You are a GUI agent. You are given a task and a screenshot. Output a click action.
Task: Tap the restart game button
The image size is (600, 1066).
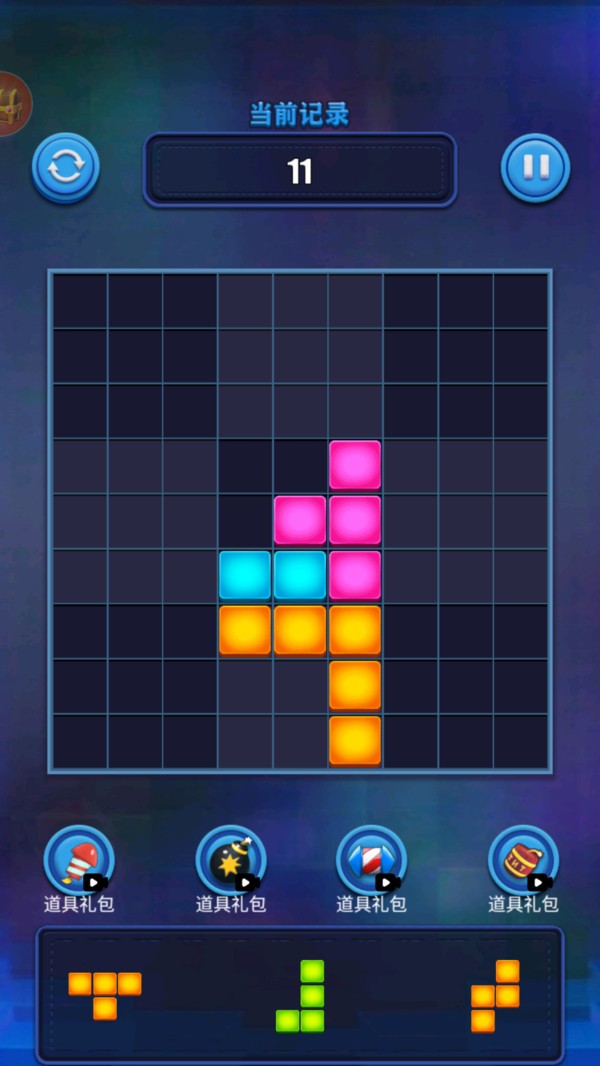click(x=66, y=167)
